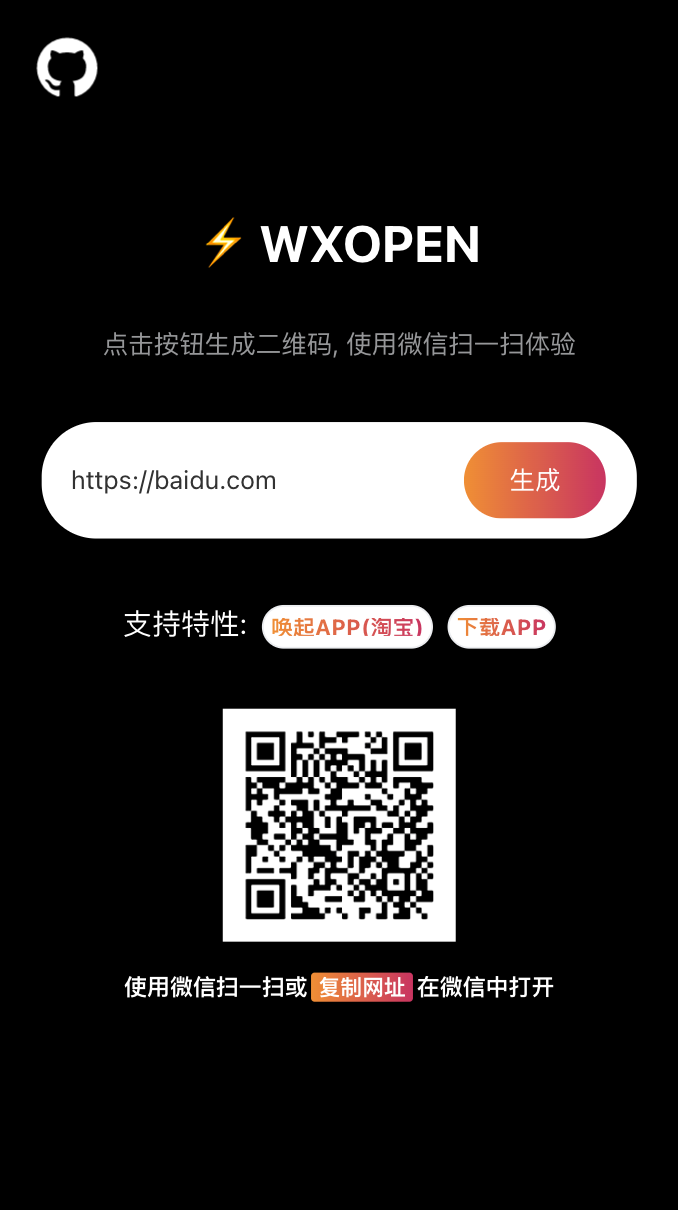Viewport: 678px width, 1210px height.
Task: Select the 唤起APP(淘宝) chip
Action: click(x=347, y=627)
